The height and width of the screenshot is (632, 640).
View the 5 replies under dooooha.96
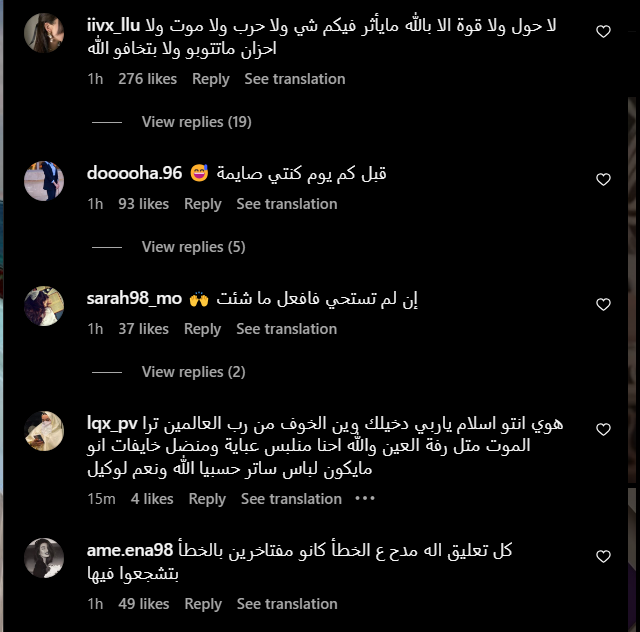pos(193,247)
